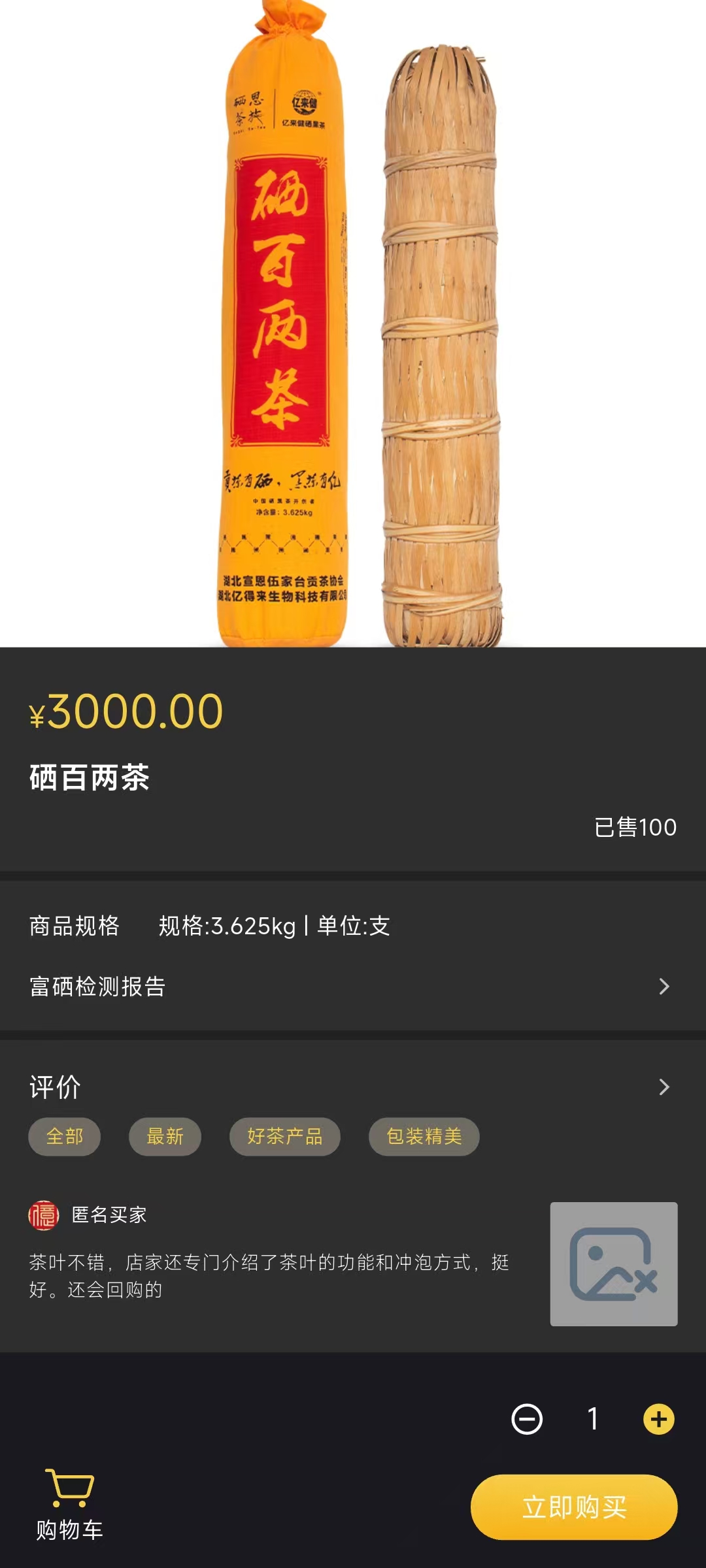
Task: Select the 商品规格 specification row
Action: click(x=73, y=925)
